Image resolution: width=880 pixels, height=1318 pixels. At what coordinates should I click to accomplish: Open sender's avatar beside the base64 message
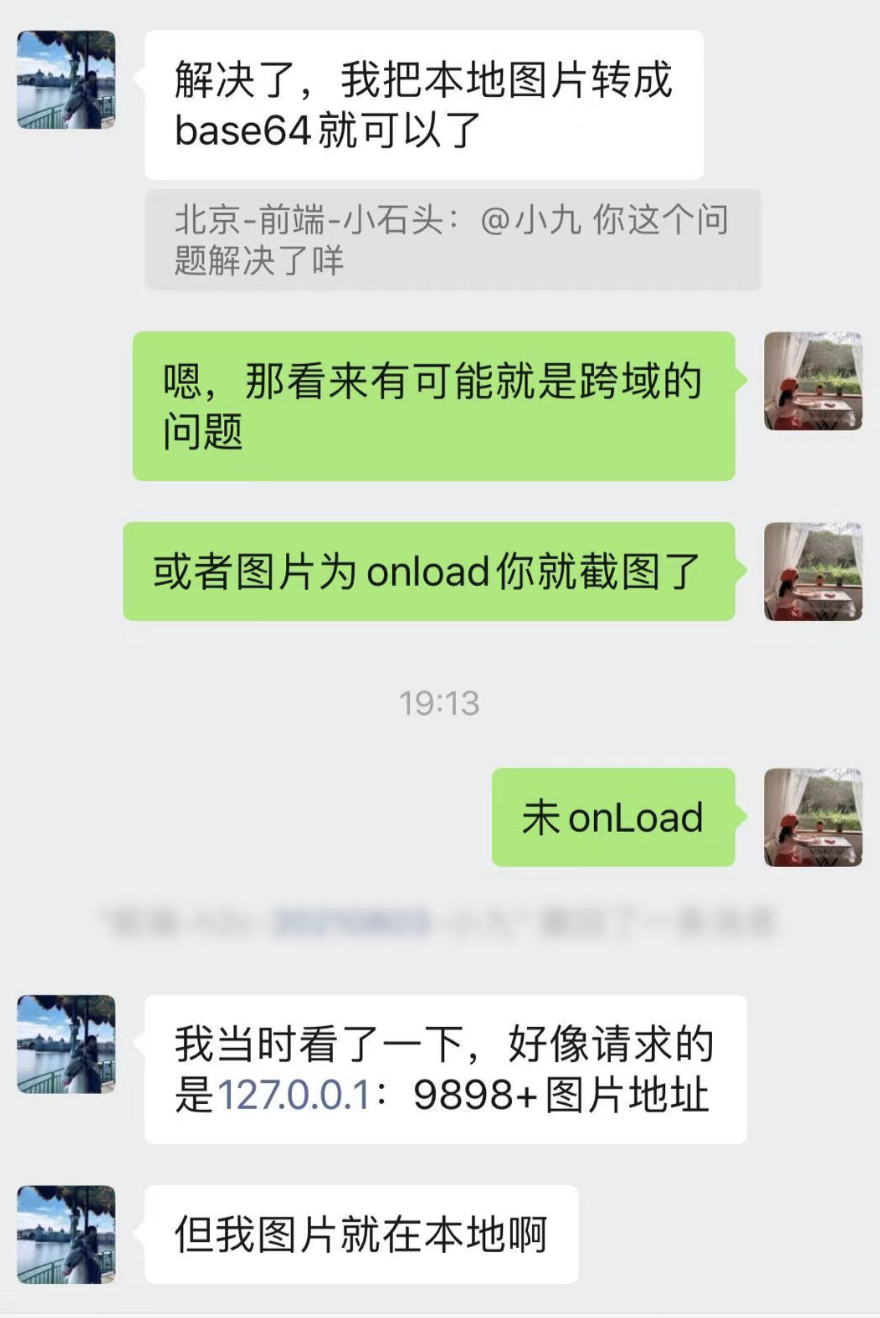coord(66,80)
